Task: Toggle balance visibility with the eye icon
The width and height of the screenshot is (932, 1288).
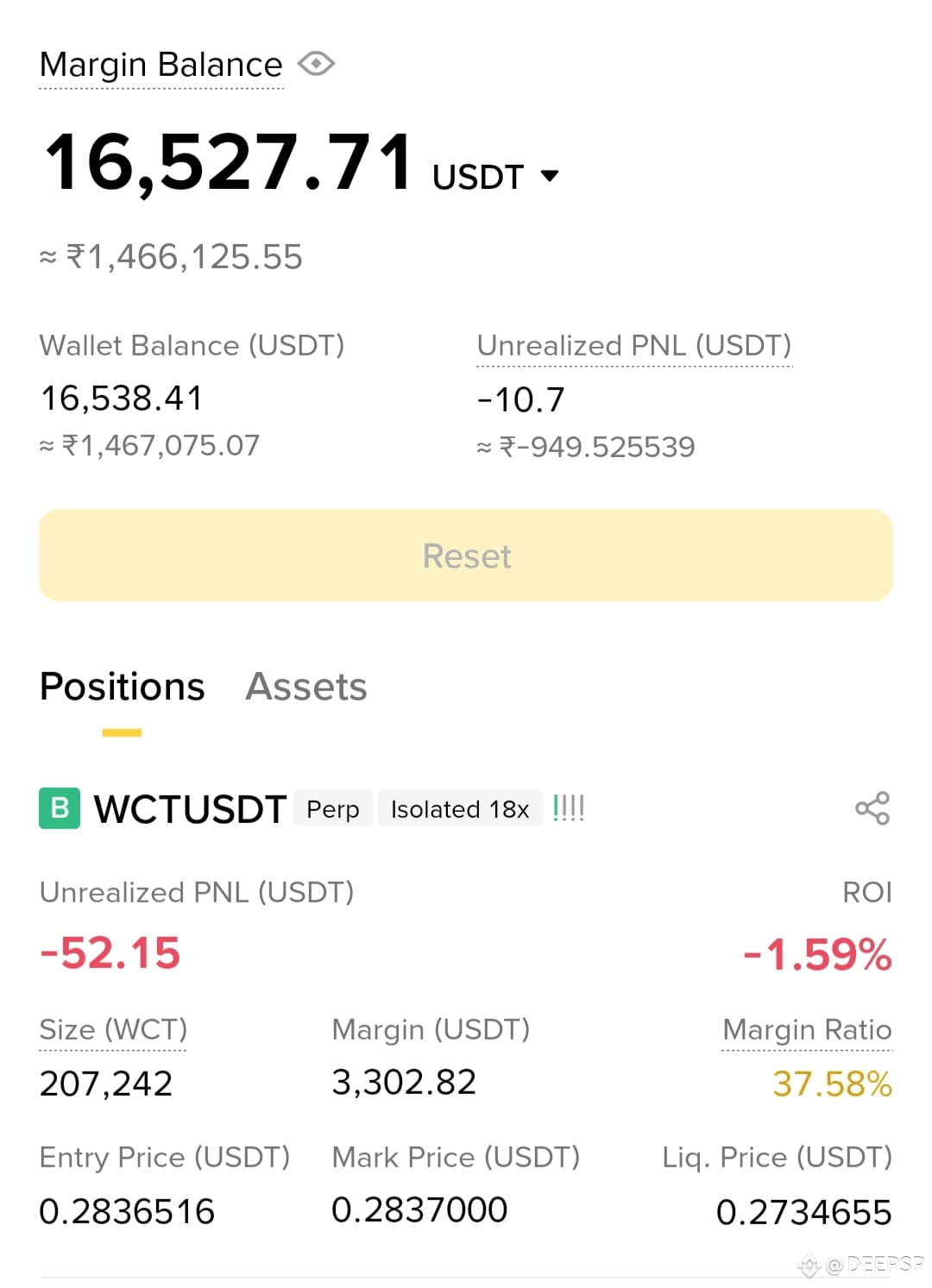Action: click(317, 64)
